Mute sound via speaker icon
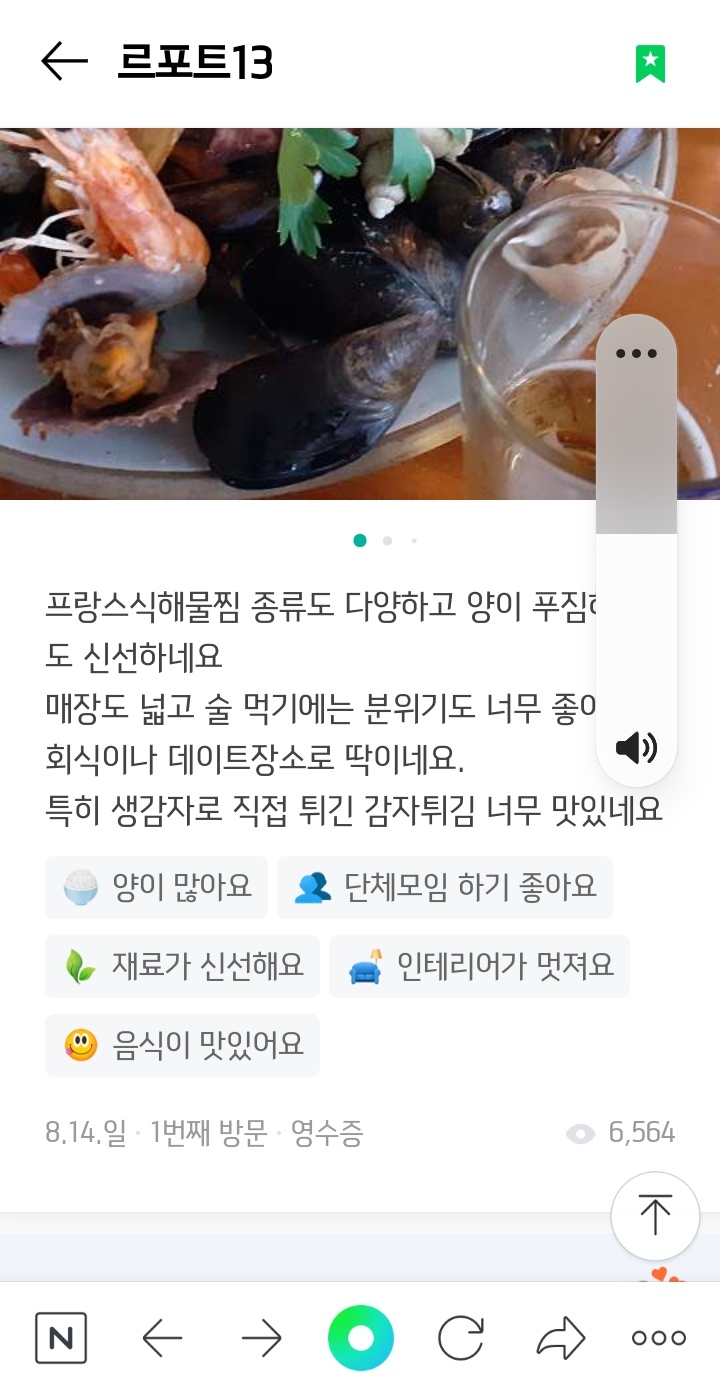This screenshot has width=720, height=1394. click(x=636, y=747)
